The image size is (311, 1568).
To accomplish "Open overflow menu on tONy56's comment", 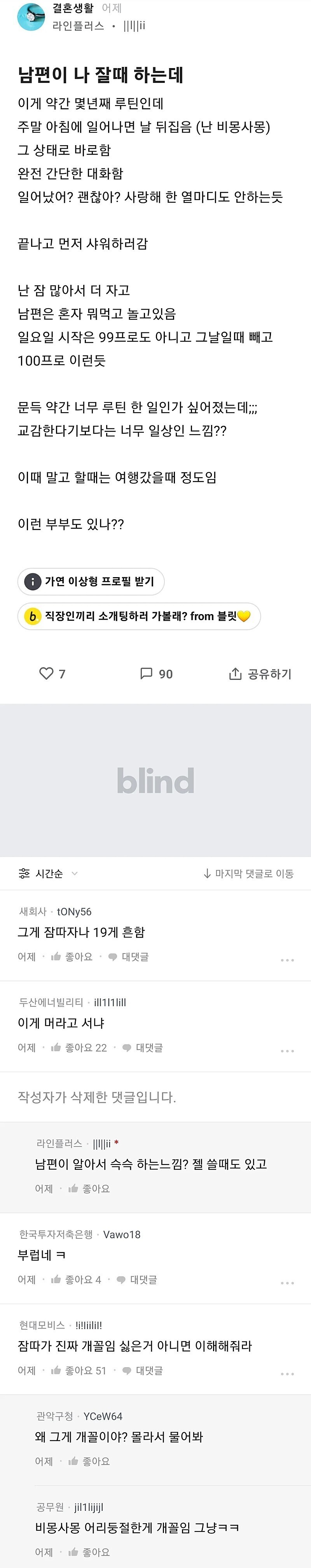I will pyautogui.click(x=287, y=960).
